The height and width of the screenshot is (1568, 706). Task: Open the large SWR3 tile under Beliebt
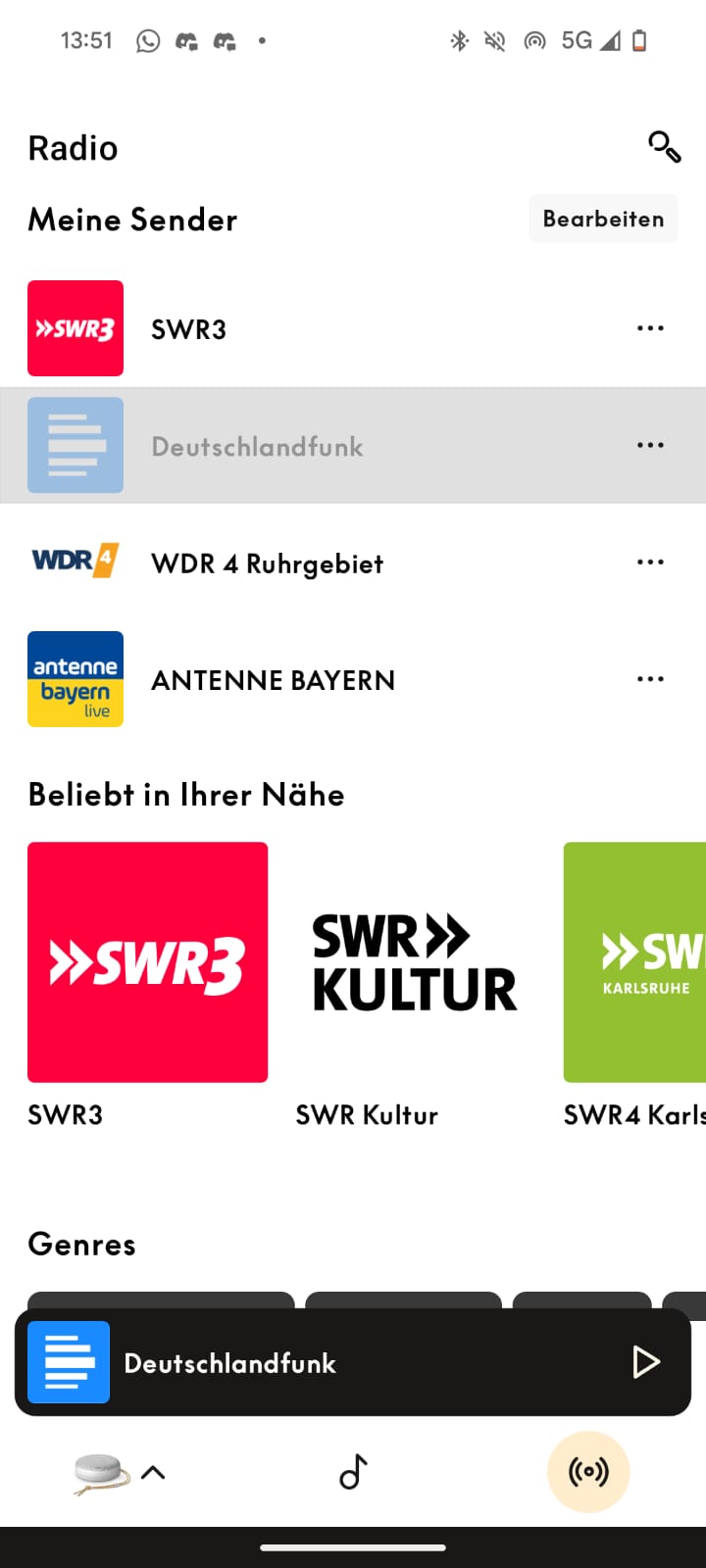click(x=147, y=961)
